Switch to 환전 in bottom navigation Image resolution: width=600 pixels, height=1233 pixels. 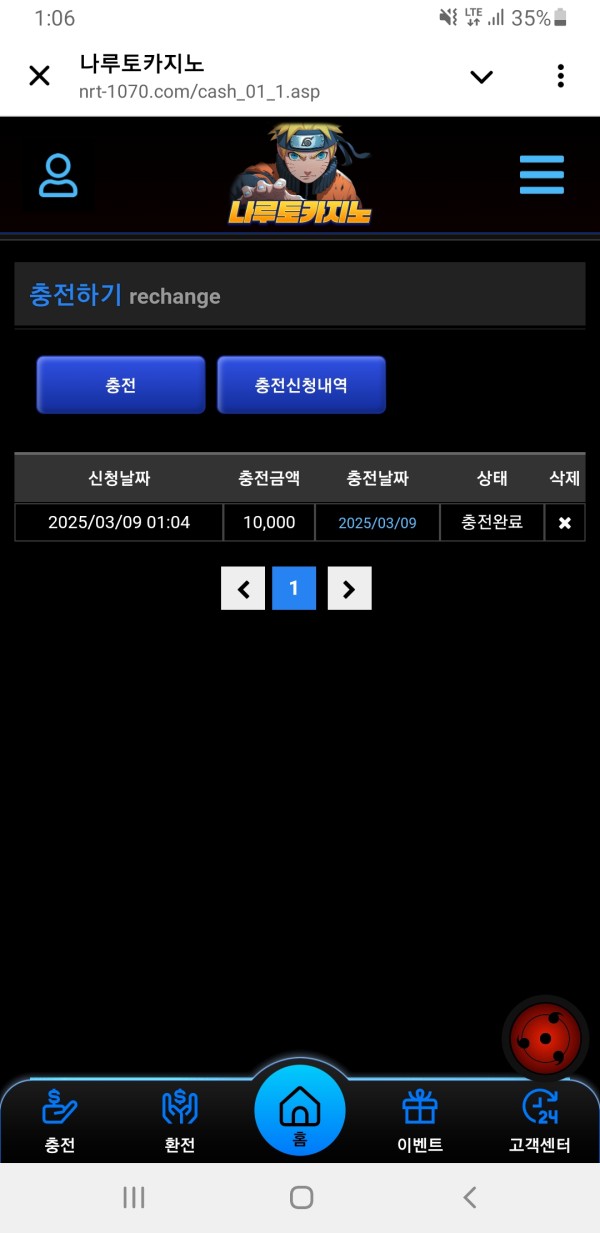(180, 1122)
